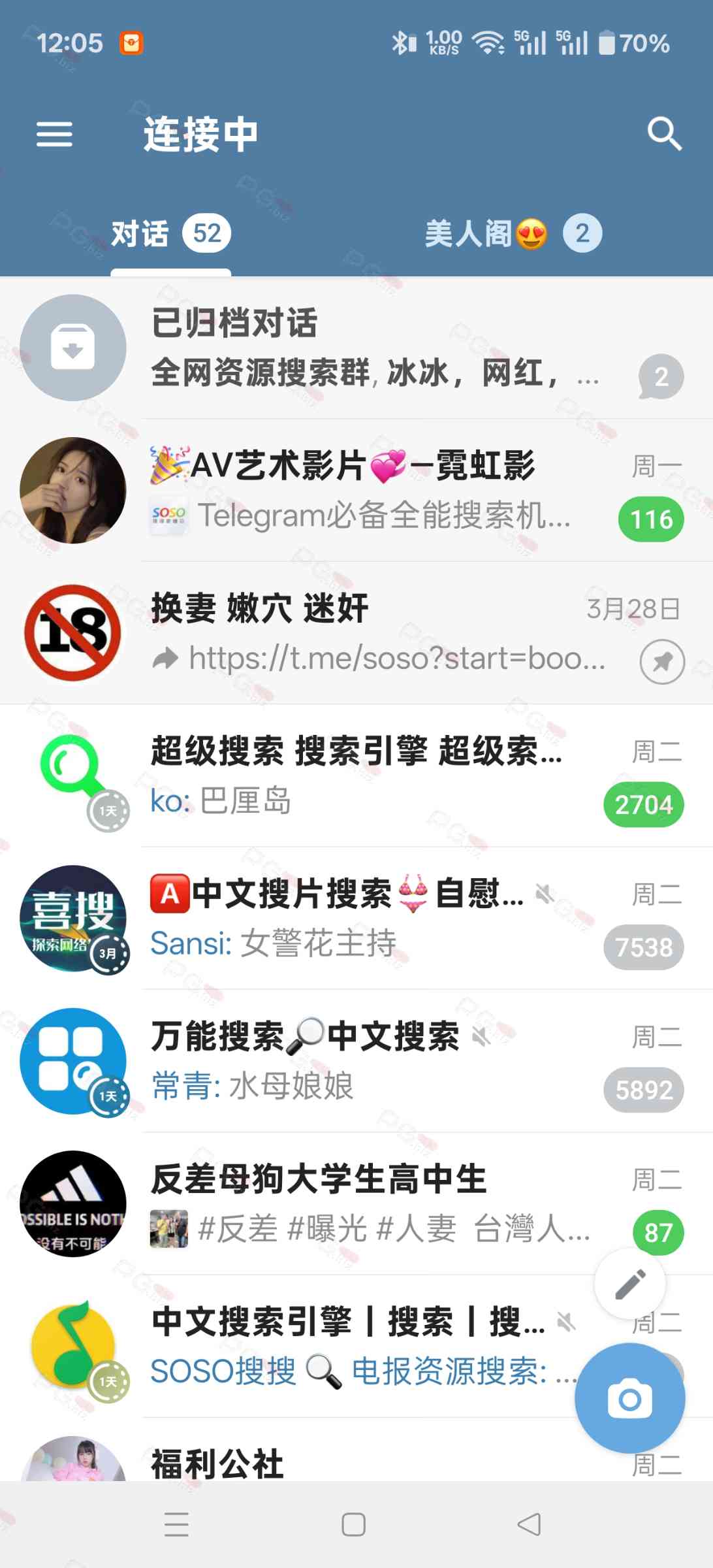Open the camera floating button
The height and width of the screenshot is (1568, 713).
tap(629, 1398)
